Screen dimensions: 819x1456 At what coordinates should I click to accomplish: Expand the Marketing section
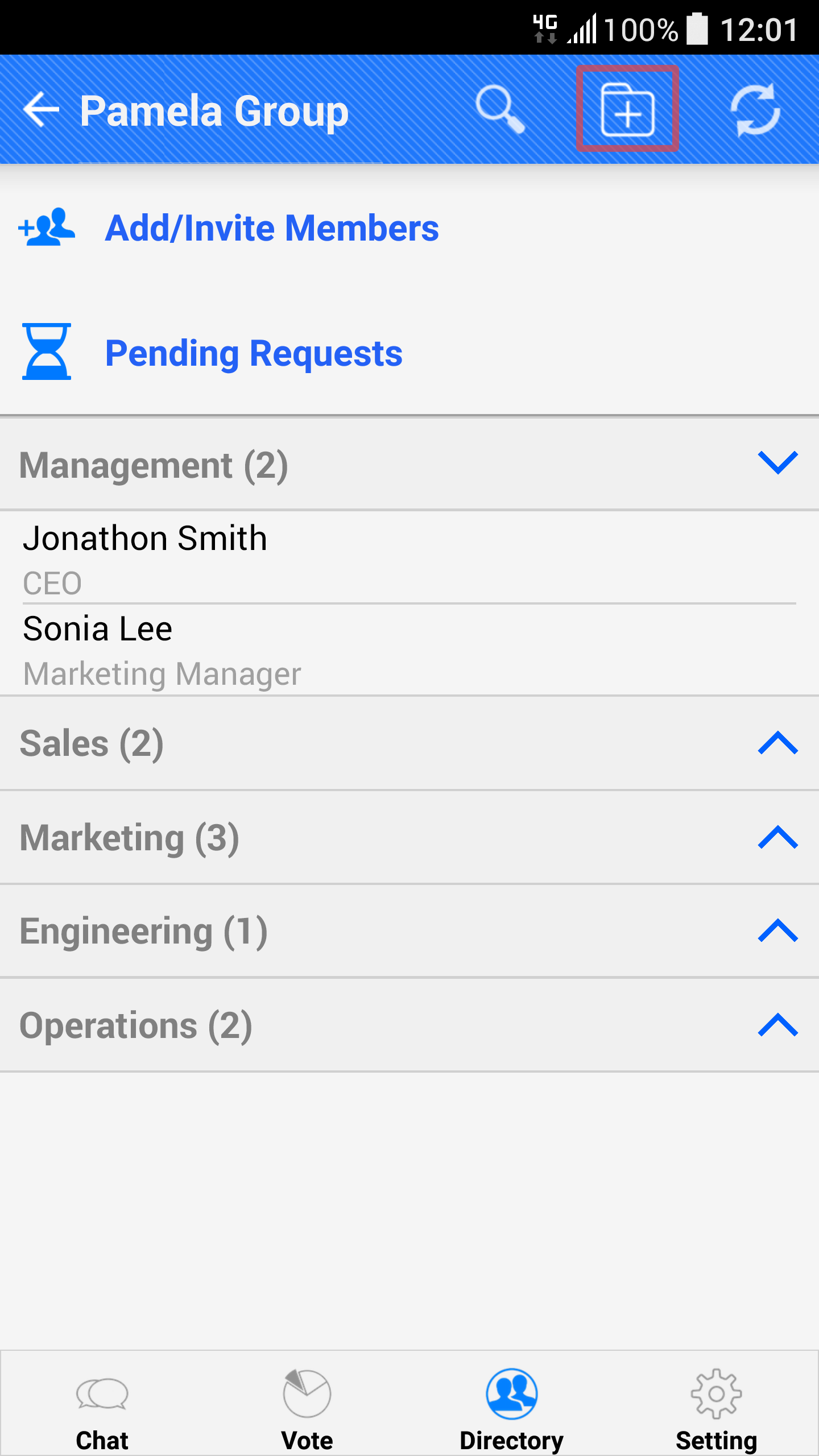[409, 837]
